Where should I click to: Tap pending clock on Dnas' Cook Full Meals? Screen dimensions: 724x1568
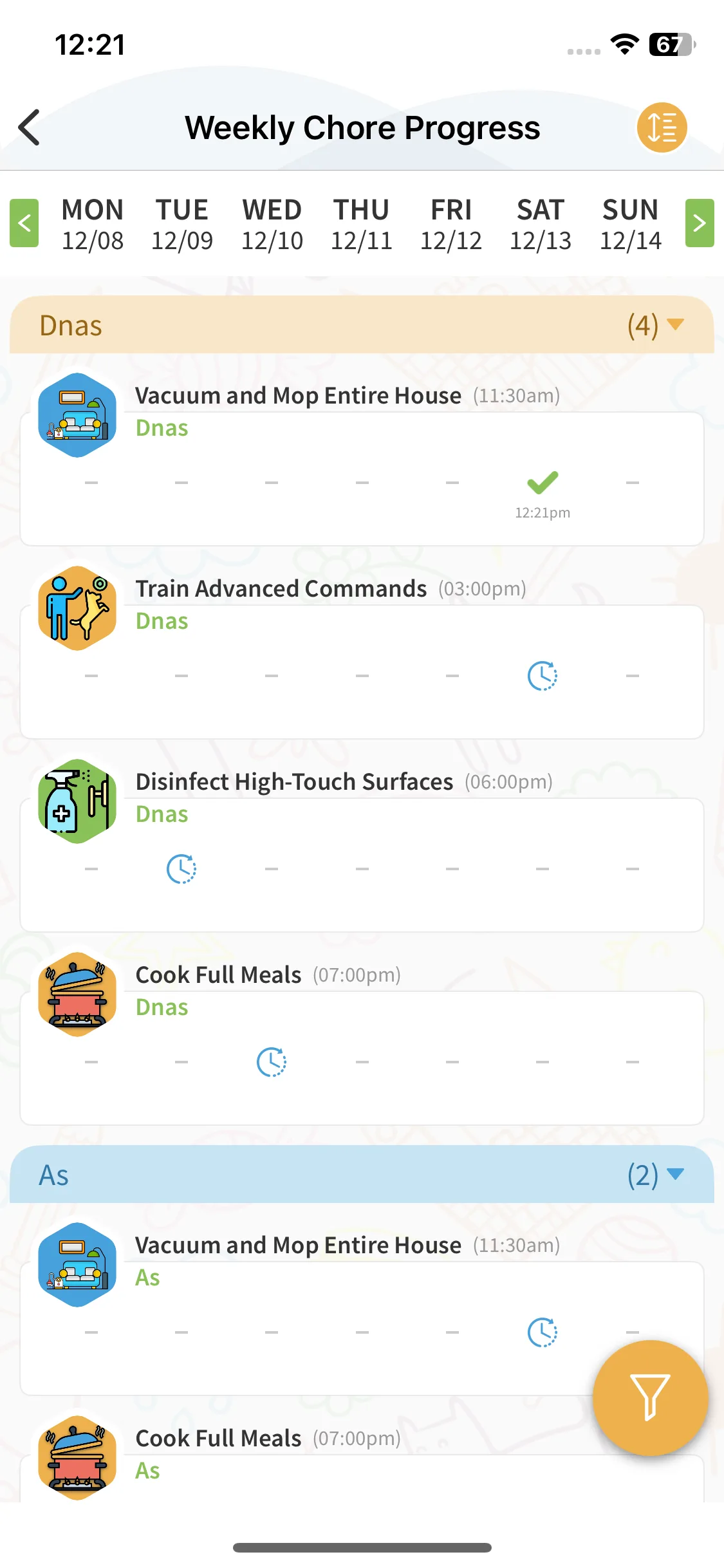point(272,1062)
